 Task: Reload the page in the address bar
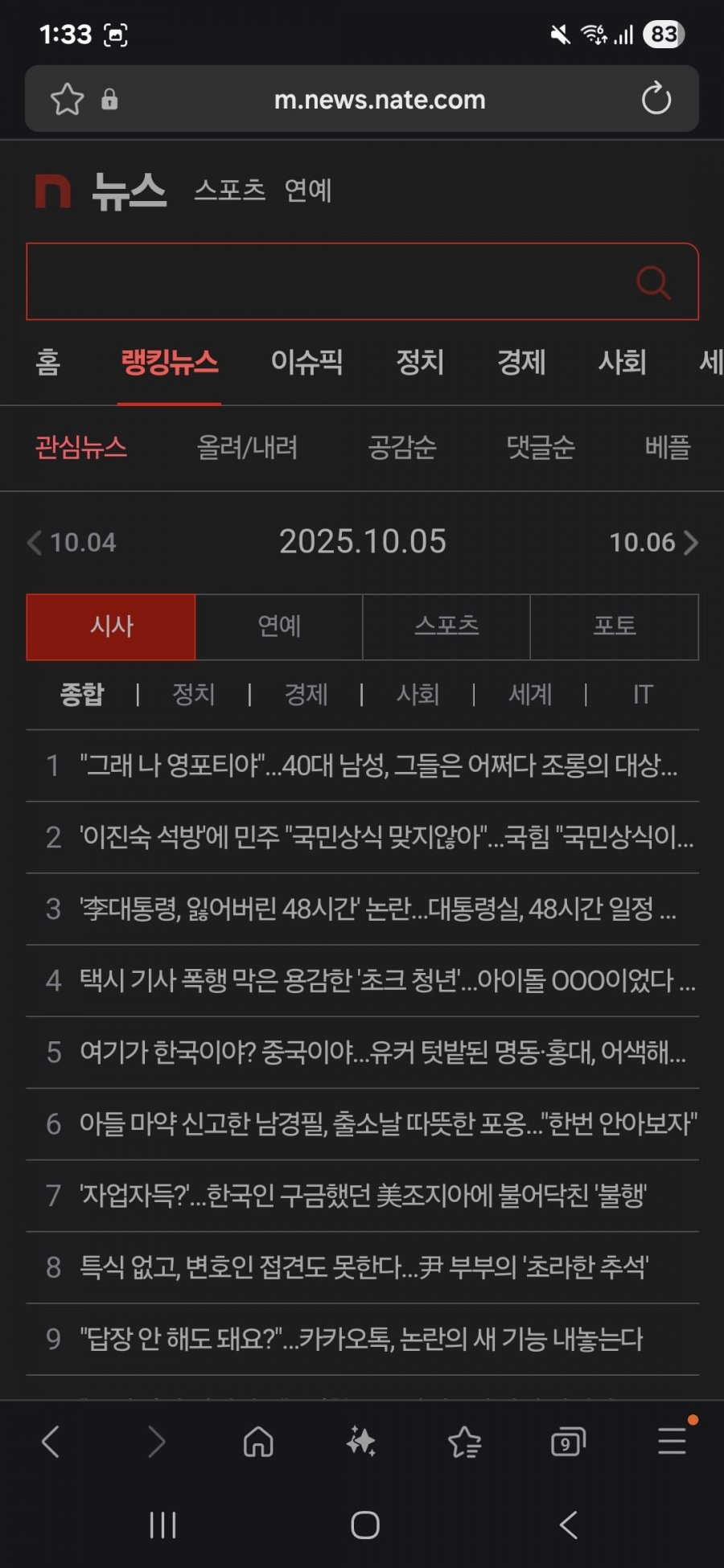(x=656, y=99)
